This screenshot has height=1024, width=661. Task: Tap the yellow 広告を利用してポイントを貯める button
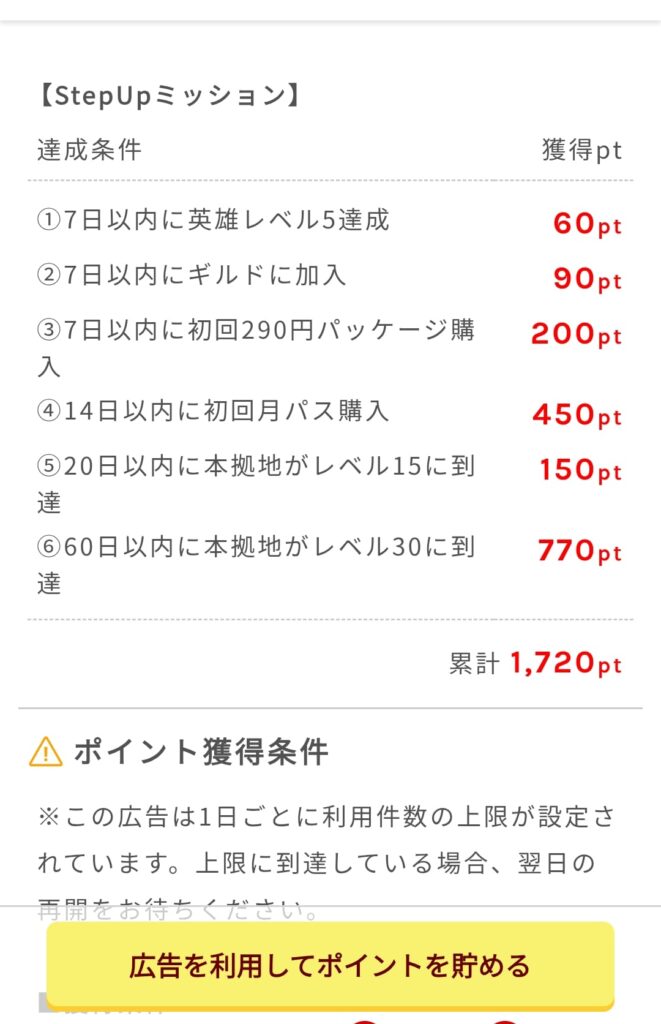(330, 965)
